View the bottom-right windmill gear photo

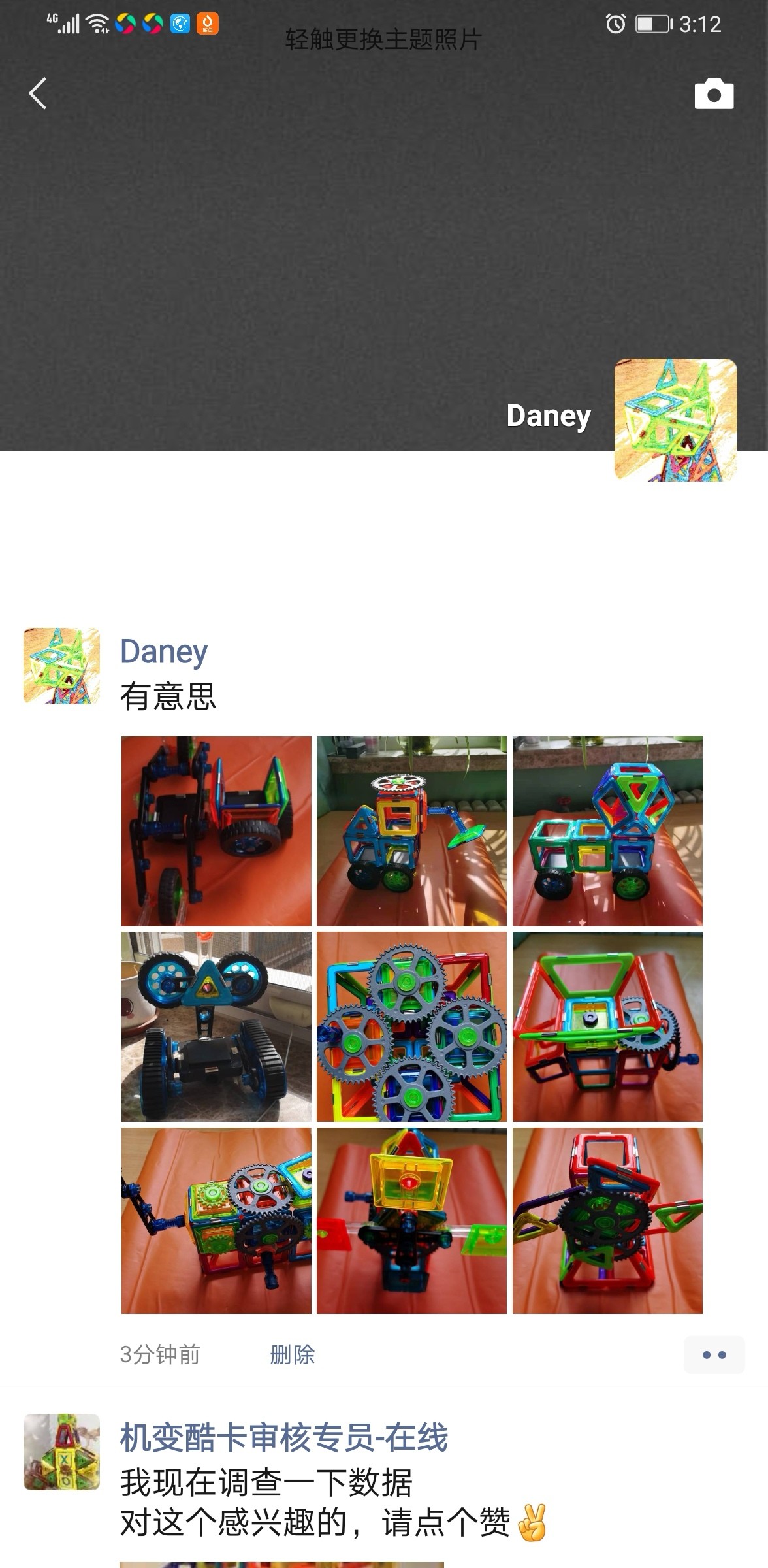click(607, 1220)
